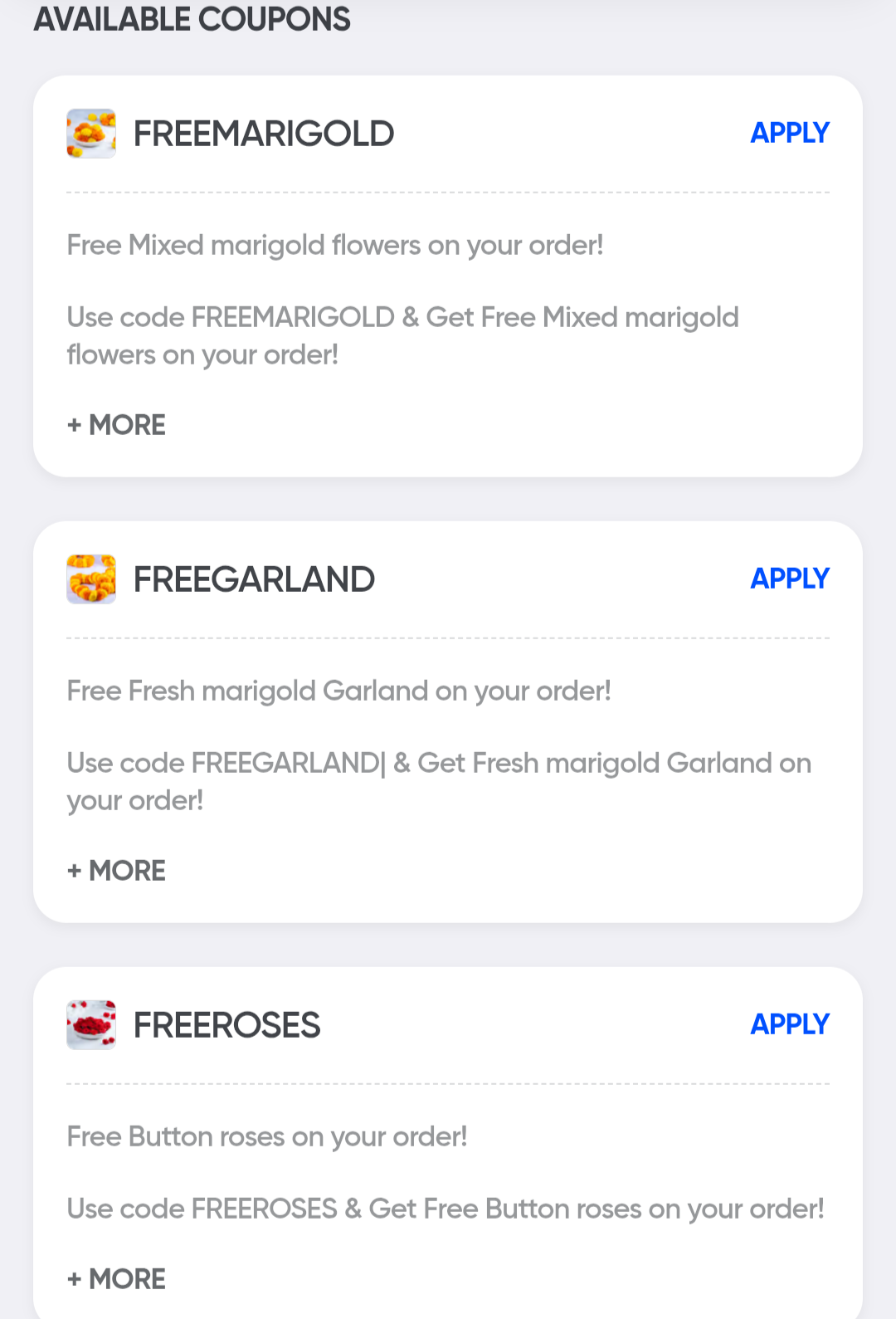
Task: Apply the FREEROSES coupon
Action: 789,1024
